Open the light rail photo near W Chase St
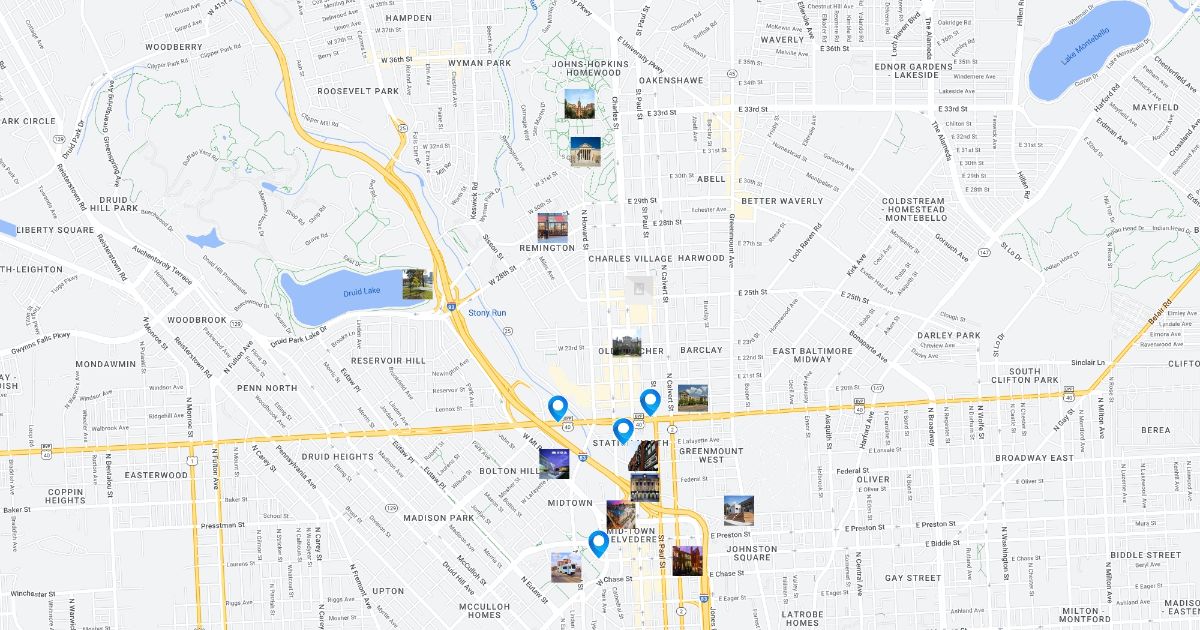The width and height of the screenshot is (1200, 630). [566, 568]
